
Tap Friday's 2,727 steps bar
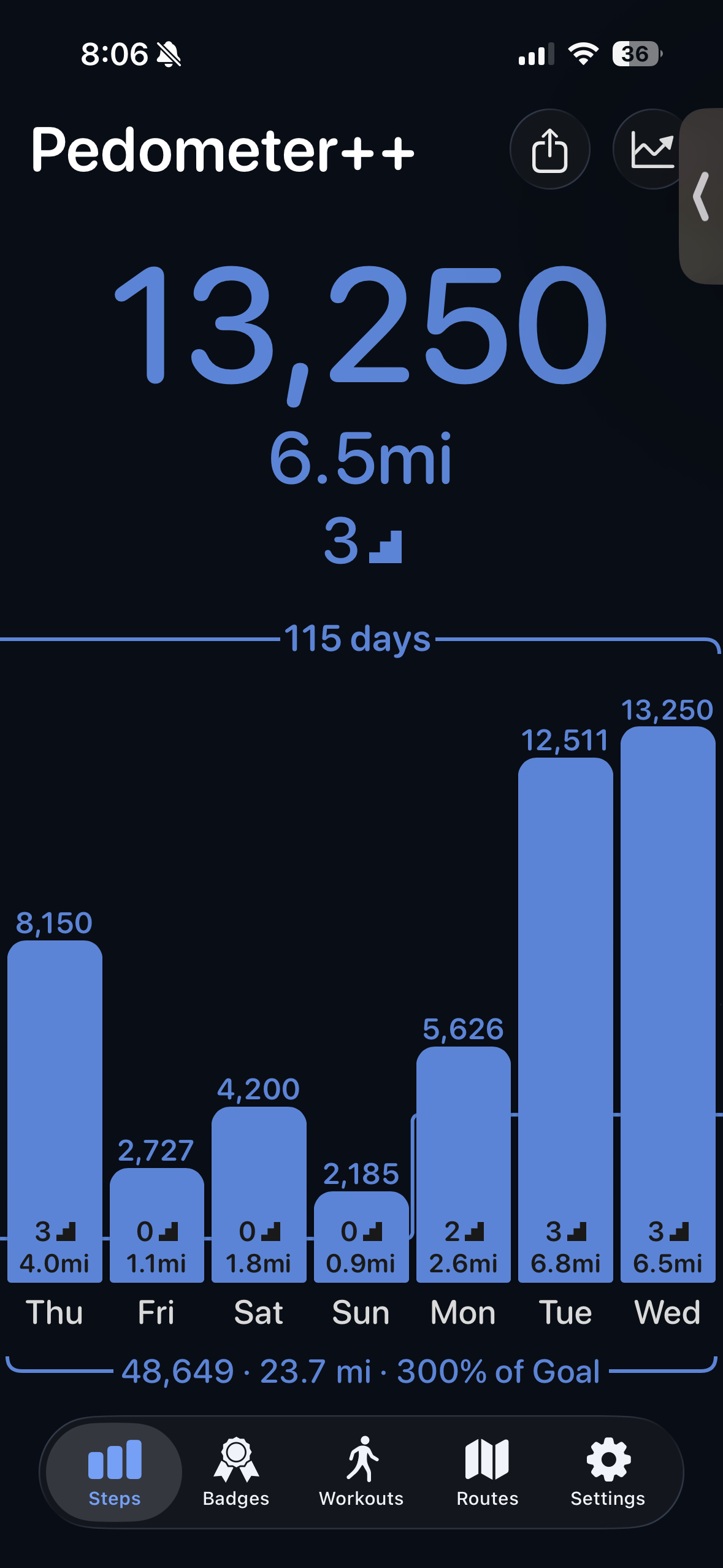tap(157, 1225)
